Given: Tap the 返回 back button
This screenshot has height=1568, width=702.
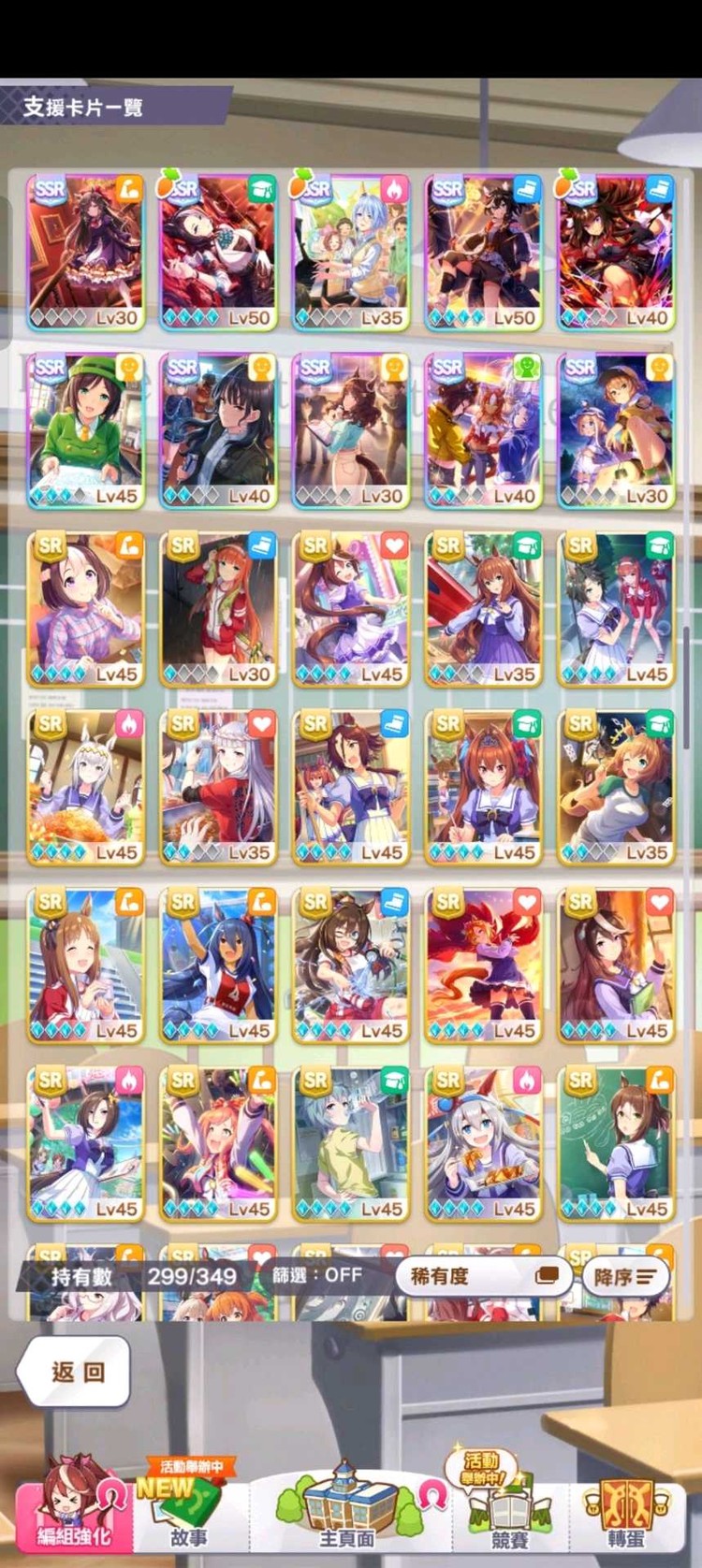Looking at the screenshot, I should [75, 1372].
